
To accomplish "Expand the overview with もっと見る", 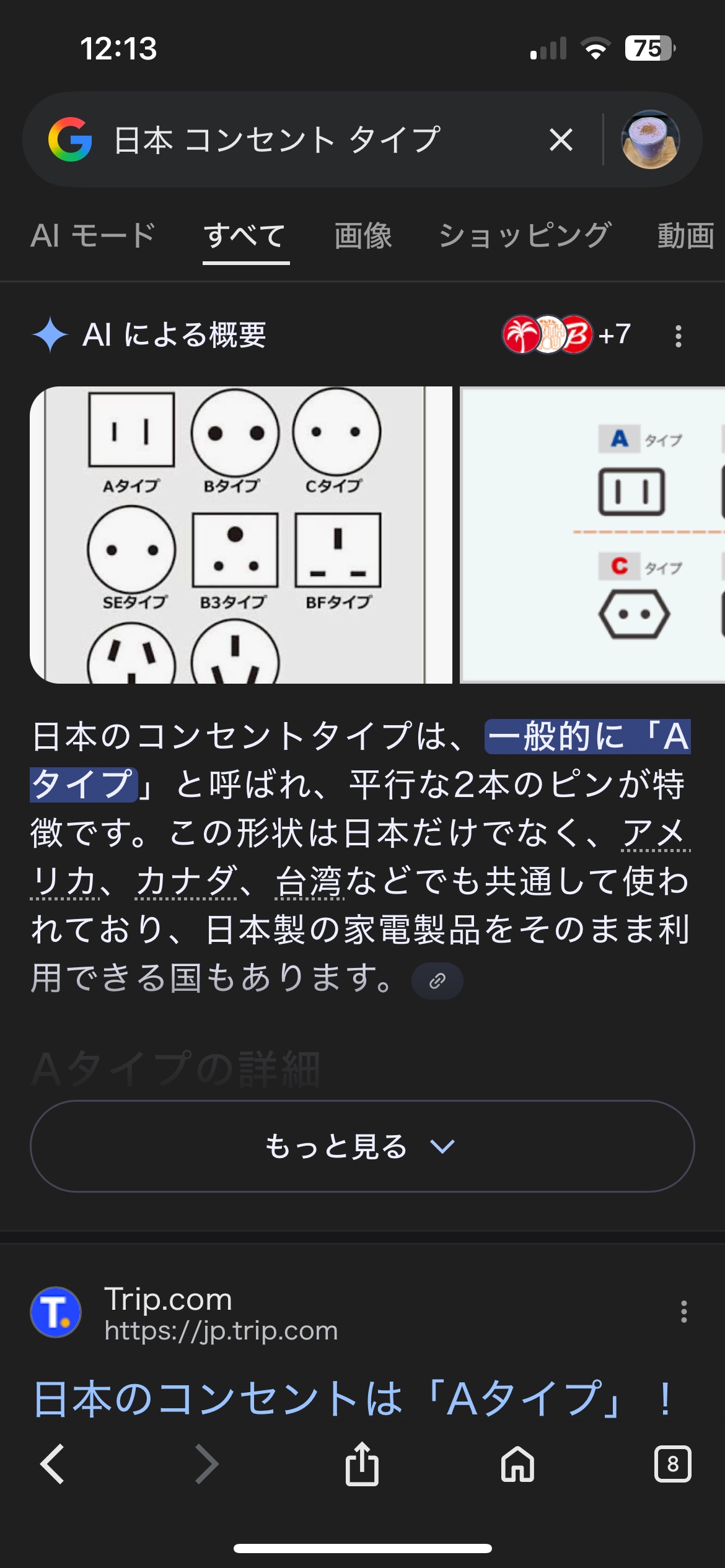I will (x=362, y=1146).
